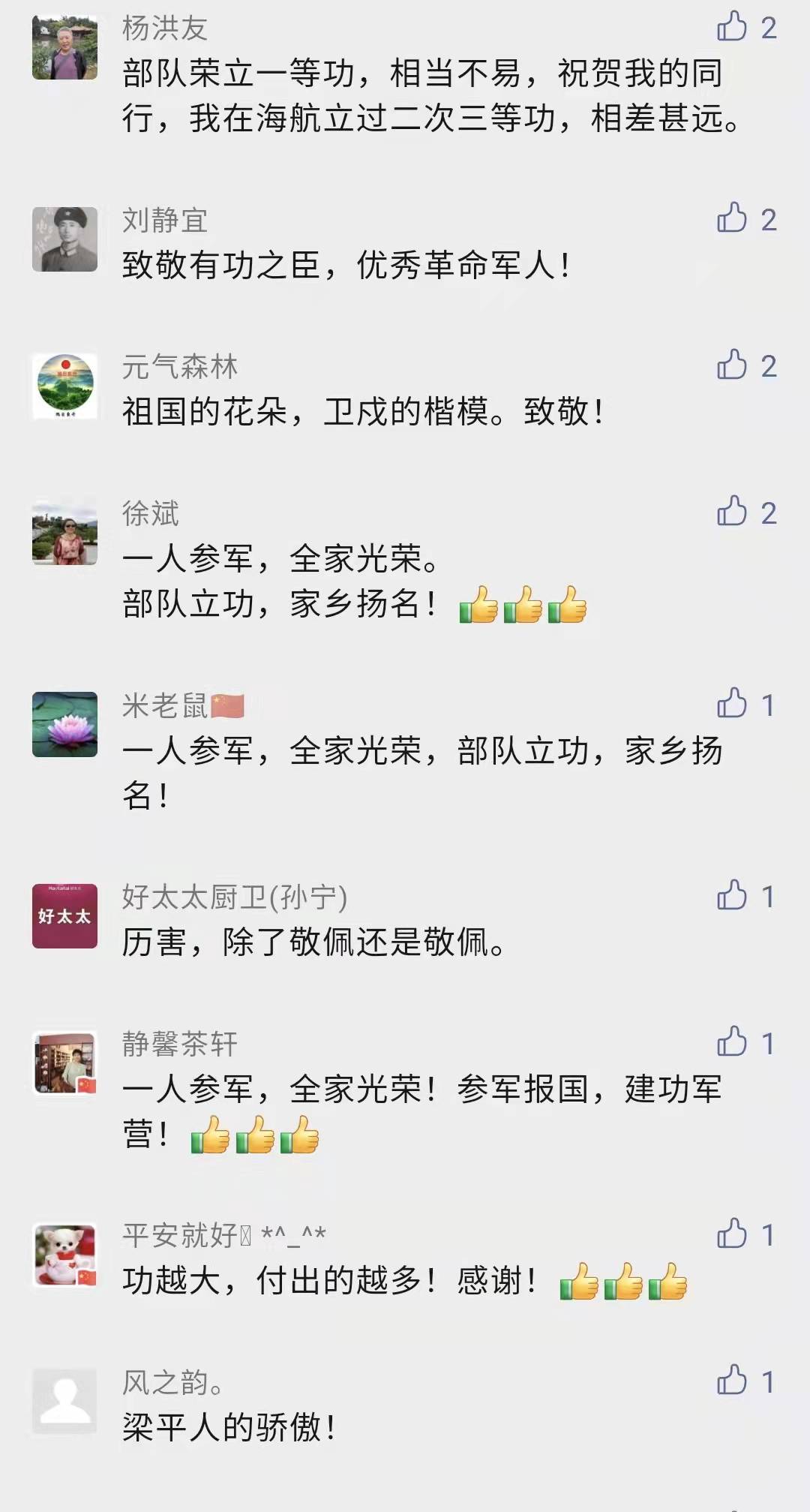Like 风之韵's comment
This screenshot has width=810, height=1512.
(x=732, y=1381)
